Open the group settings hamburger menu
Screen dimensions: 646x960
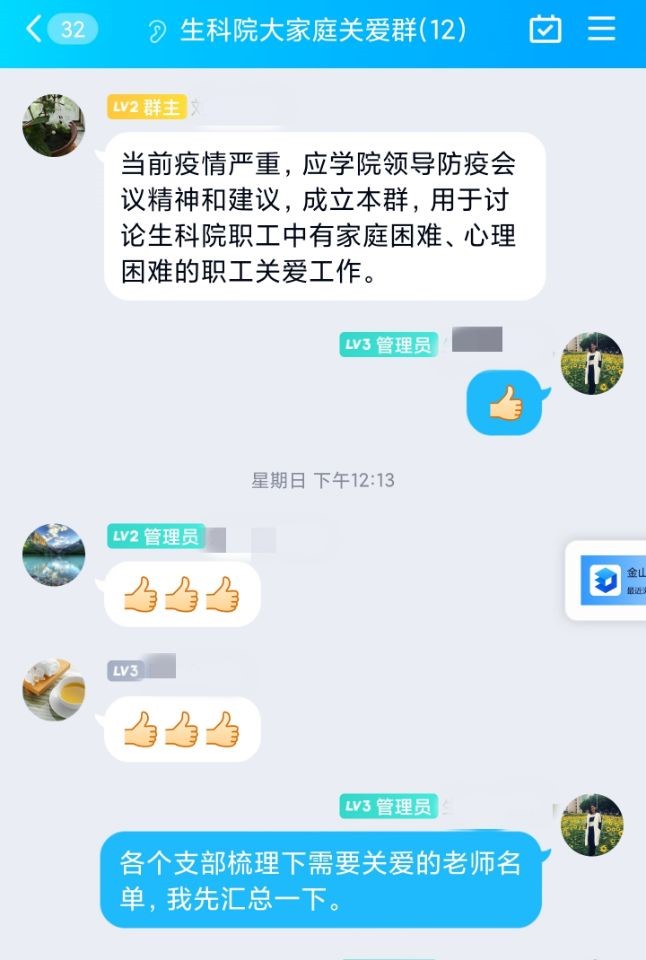(x=601, y=29)
